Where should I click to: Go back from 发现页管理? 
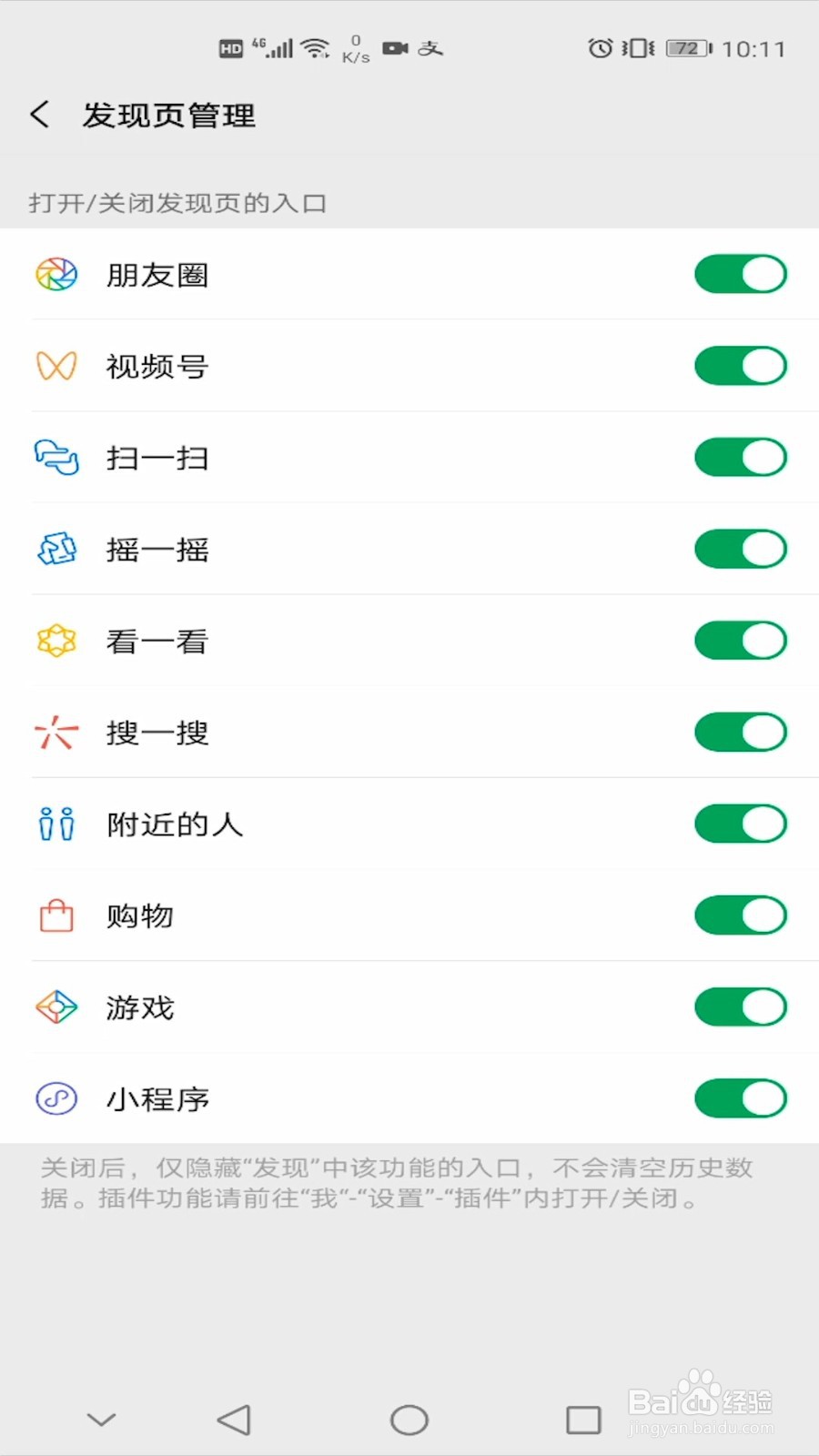pyautogui.click(x=40, y=115)
